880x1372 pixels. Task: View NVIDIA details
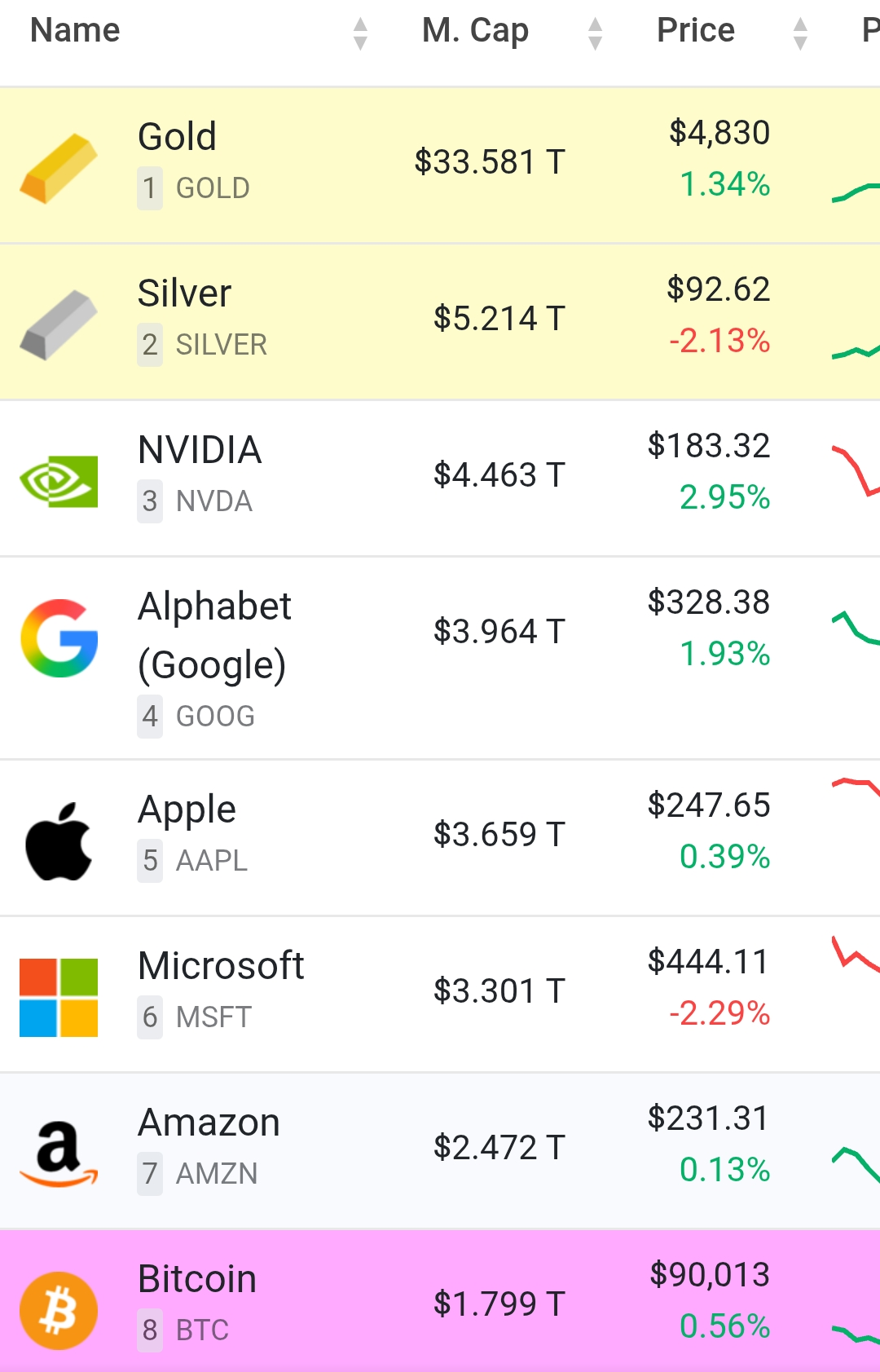click(200, 450)
